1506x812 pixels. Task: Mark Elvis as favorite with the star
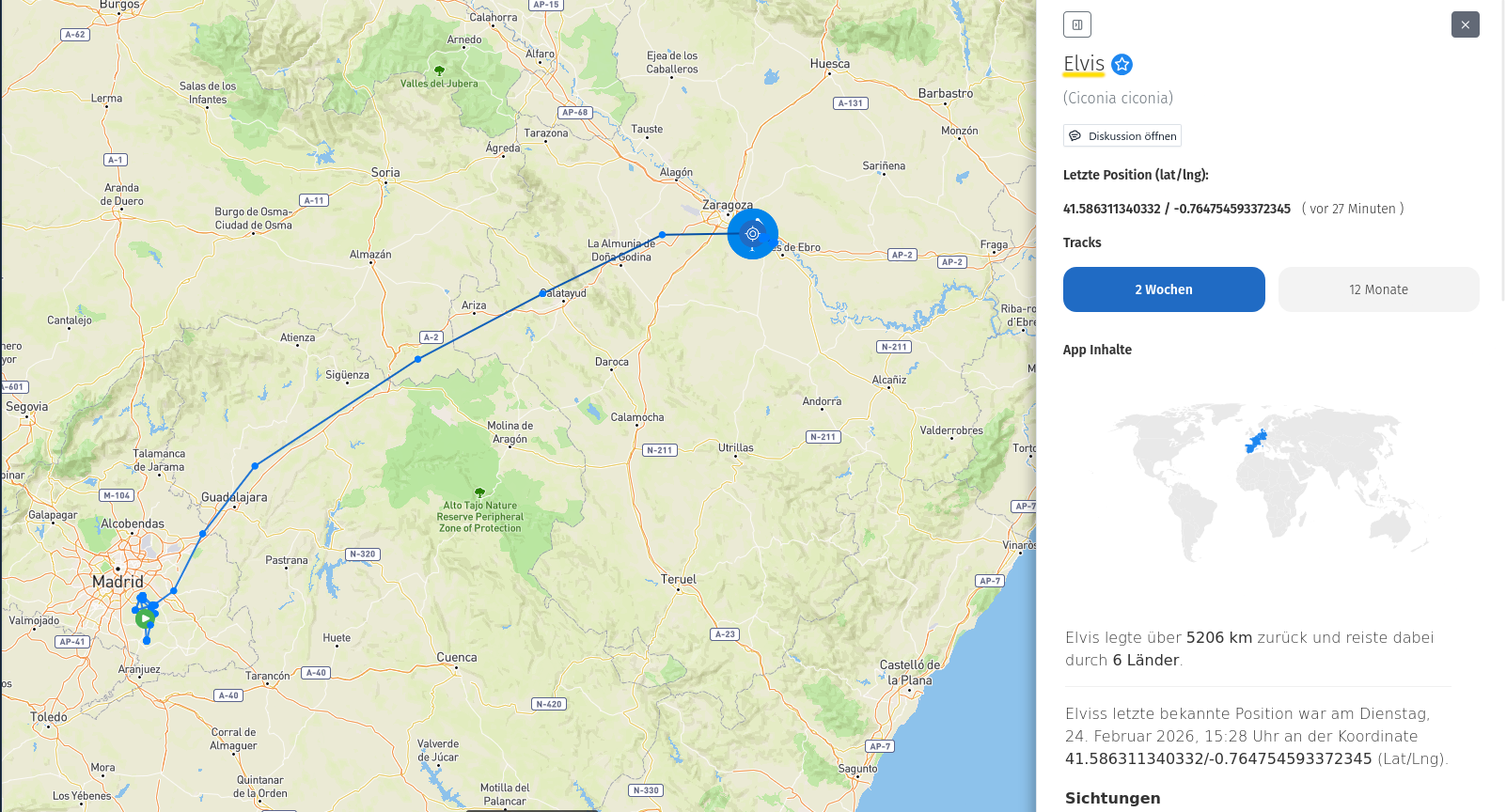pyautogui.click(x=1122, y=64)
